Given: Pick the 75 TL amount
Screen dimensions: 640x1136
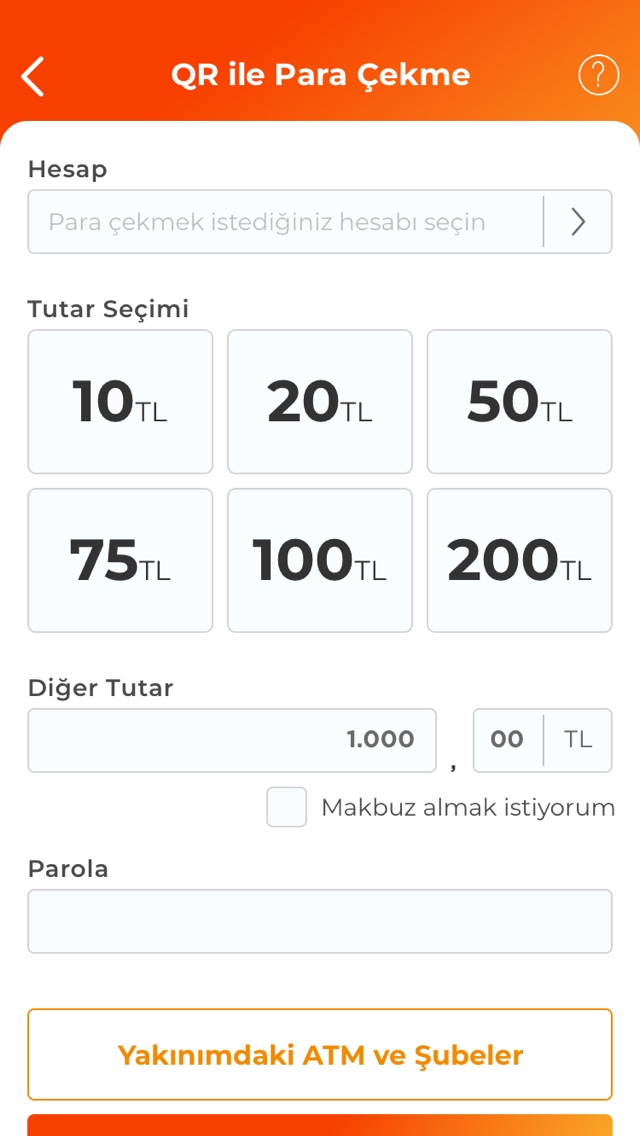Looking at the screenshot, I should coord(120,560).
